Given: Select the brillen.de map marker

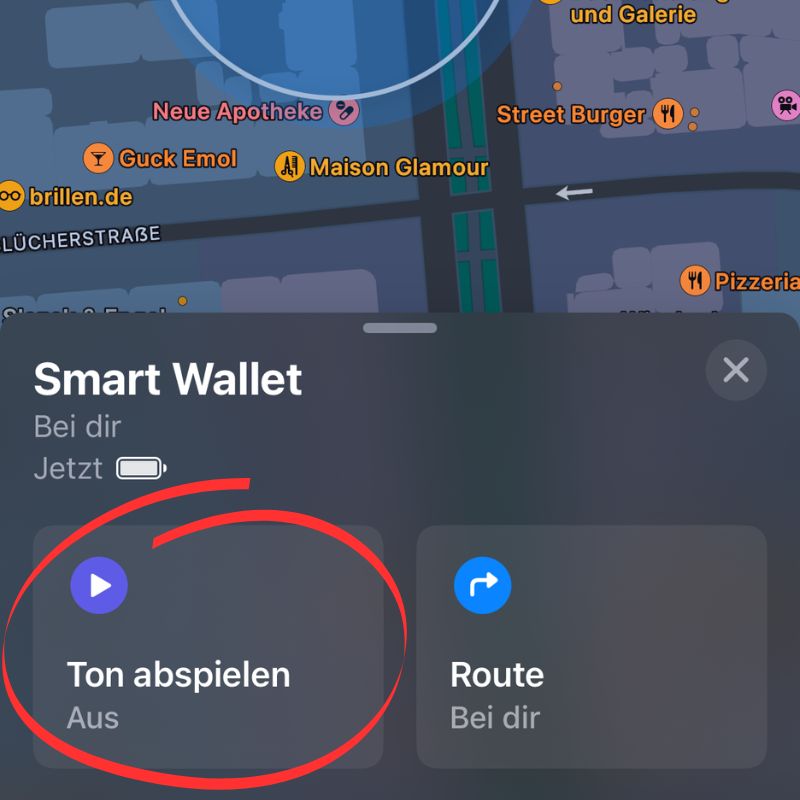Looking at the screenshot, I should pyautogui.click(x=10, y=196).
